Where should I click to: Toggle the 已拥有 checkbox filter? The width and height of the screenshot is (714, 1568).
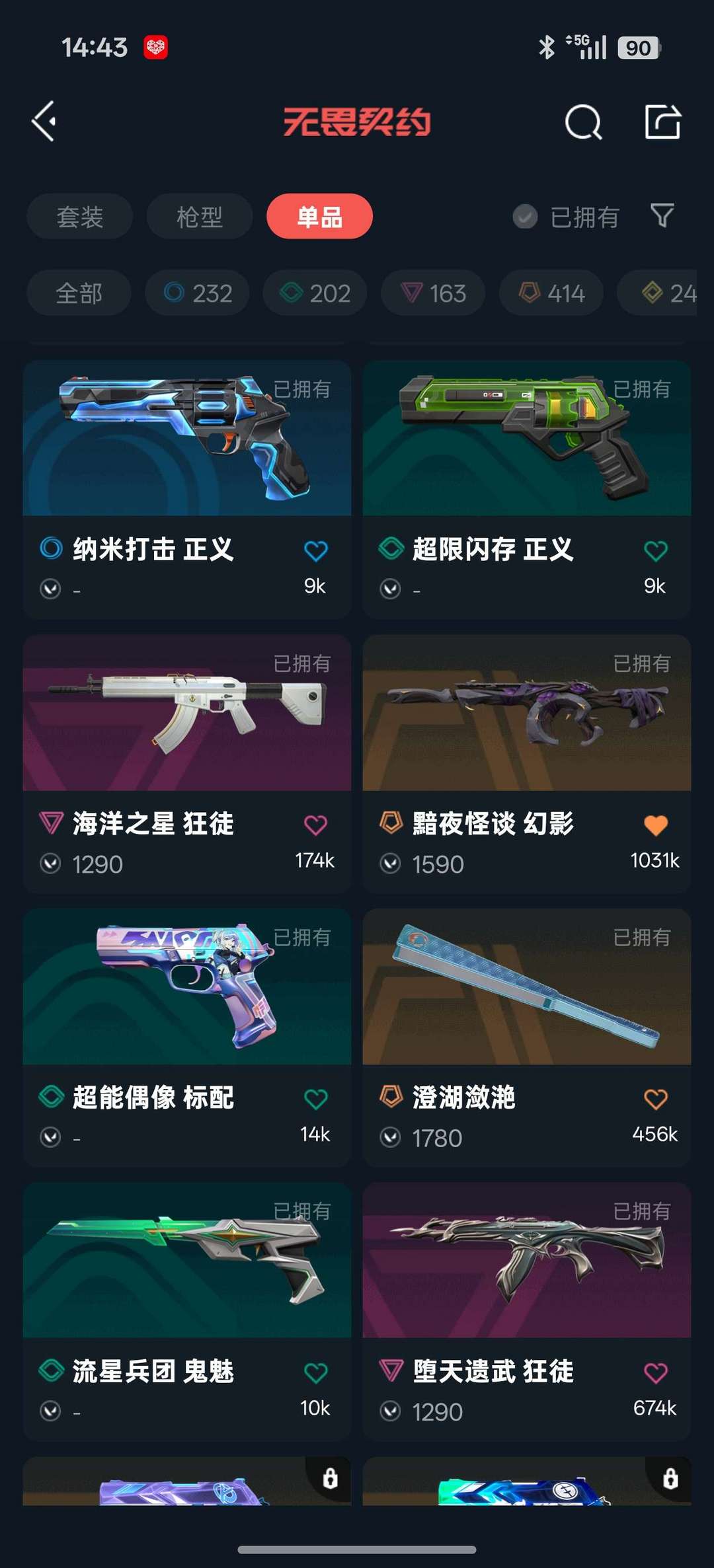526,217
